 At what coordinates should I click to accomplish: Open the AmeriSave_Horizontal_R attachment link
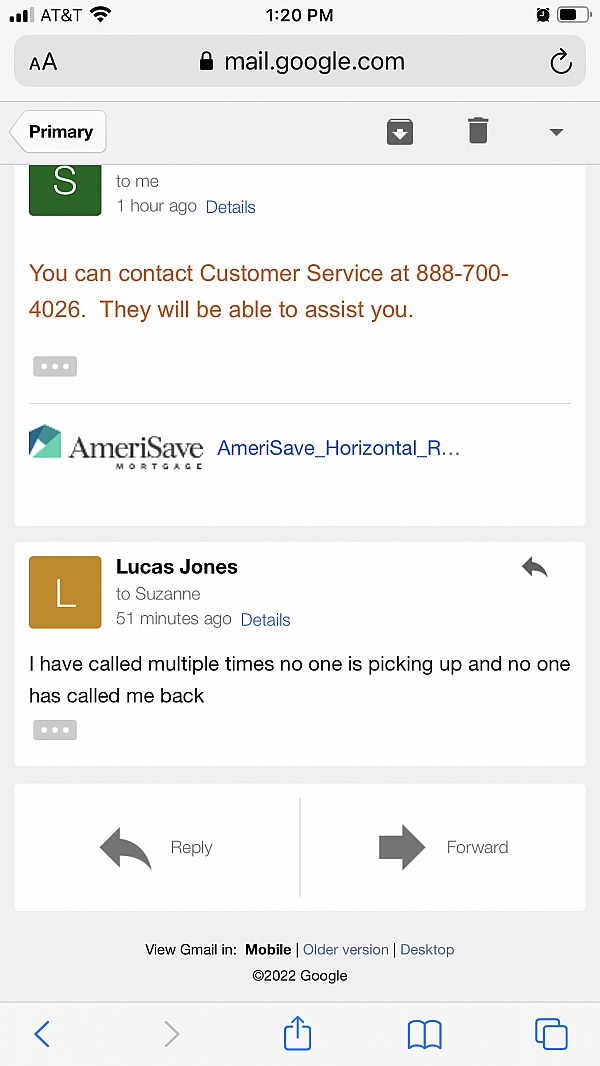click(338, 448)
